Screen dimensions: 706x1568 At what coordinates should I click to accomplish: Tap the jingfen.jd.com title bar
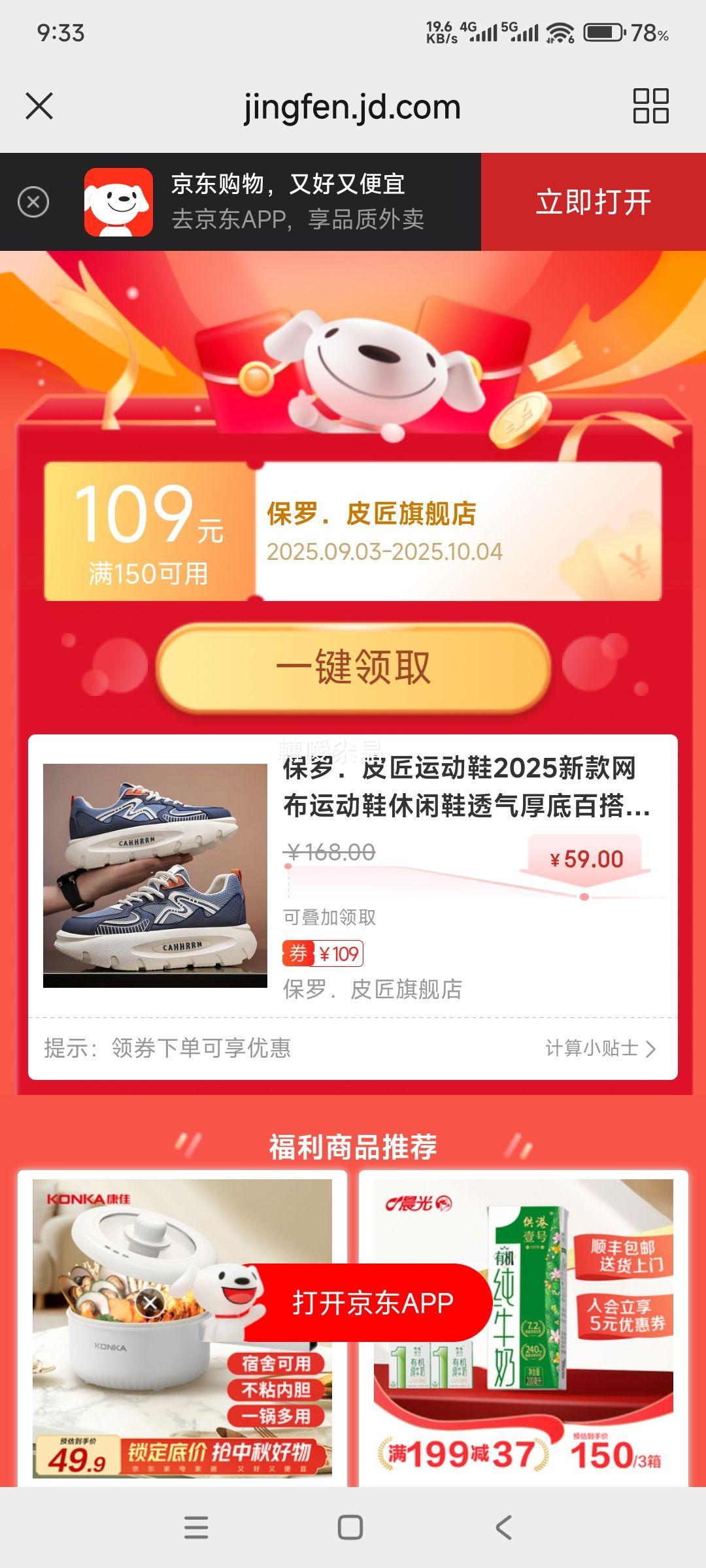pyautogui.click(x=352, y=106)
